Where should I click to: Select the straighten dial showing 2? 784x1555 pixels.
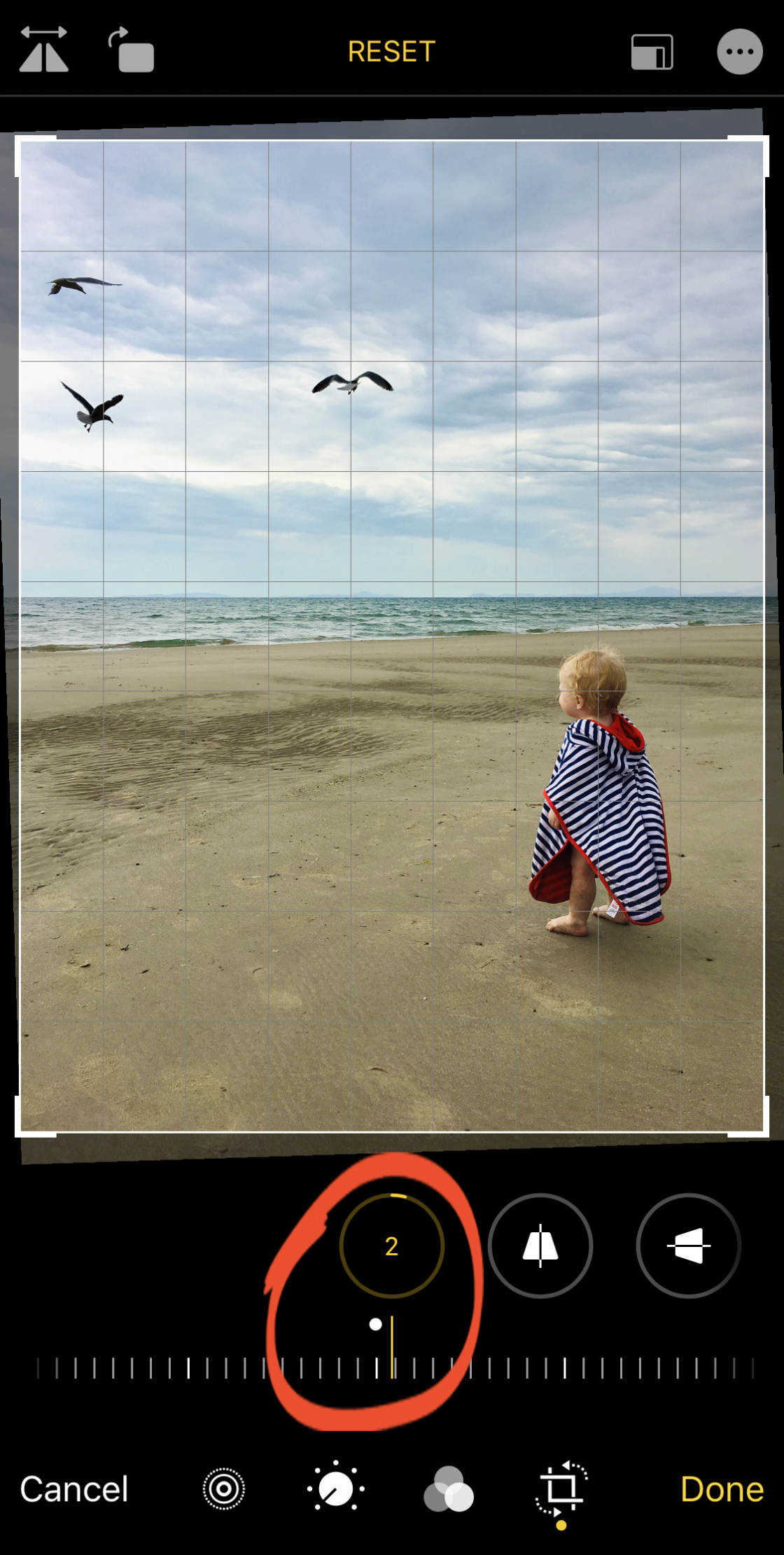(x=391, y=1246)
